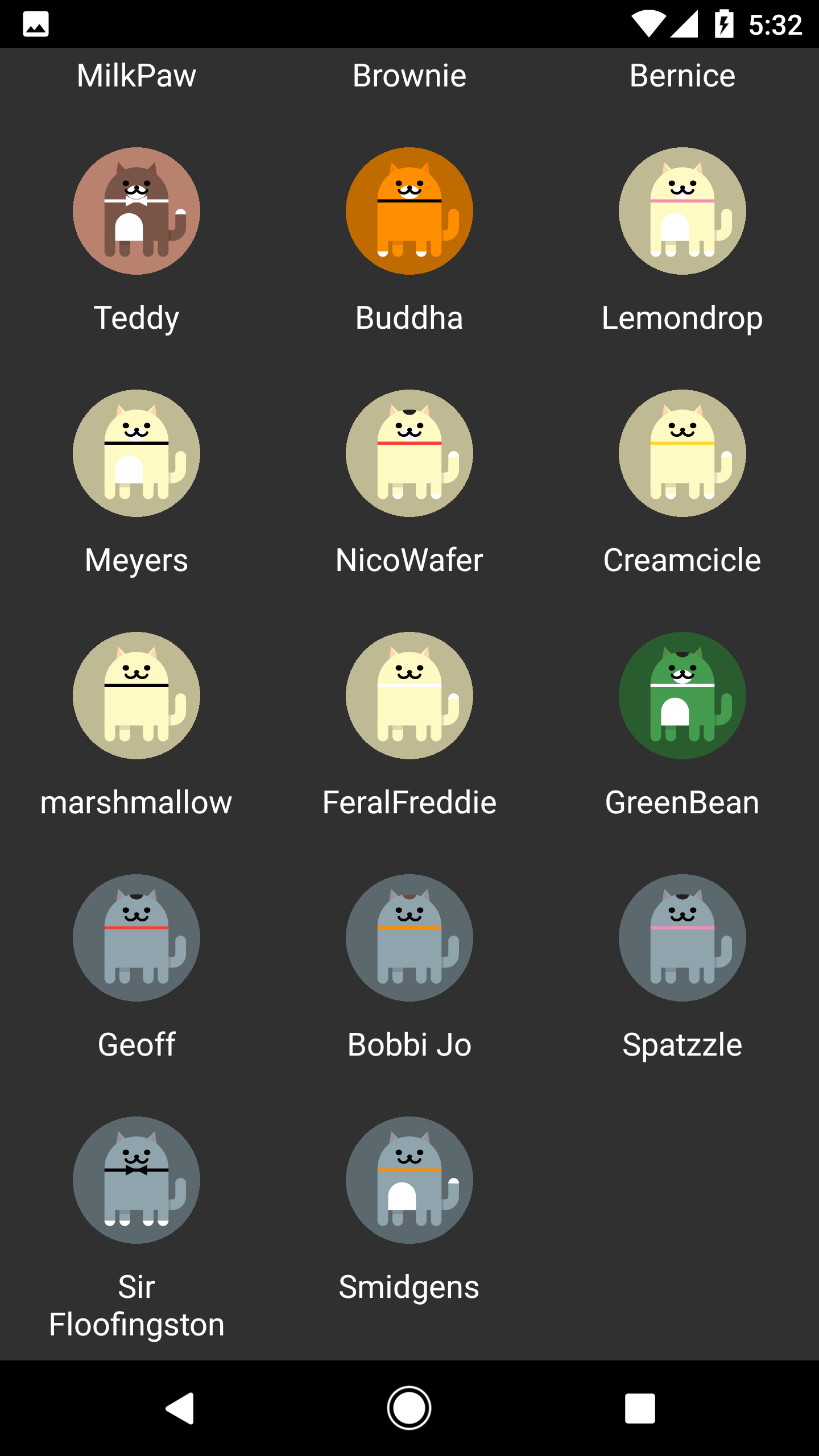Screen dimensions: 819x1456
Task: Tap the FeralFreddie cat
Action: 409,696
